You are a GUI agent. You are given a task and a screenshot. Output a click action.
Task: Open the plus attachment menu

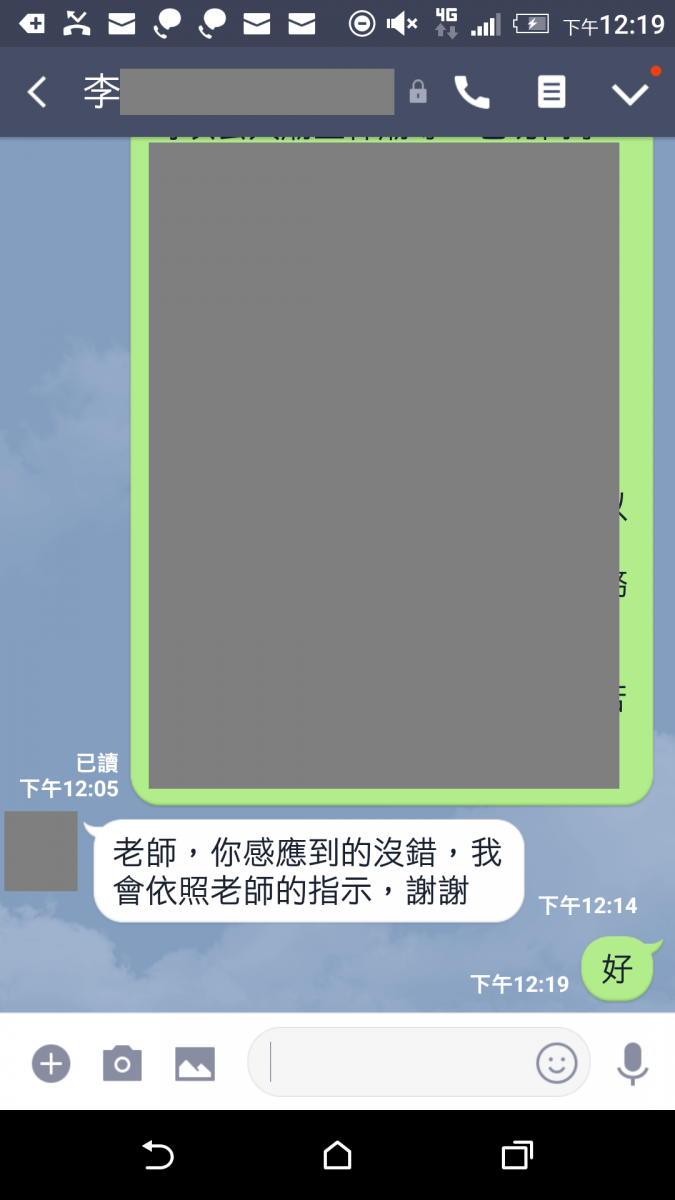(51, 1063)
